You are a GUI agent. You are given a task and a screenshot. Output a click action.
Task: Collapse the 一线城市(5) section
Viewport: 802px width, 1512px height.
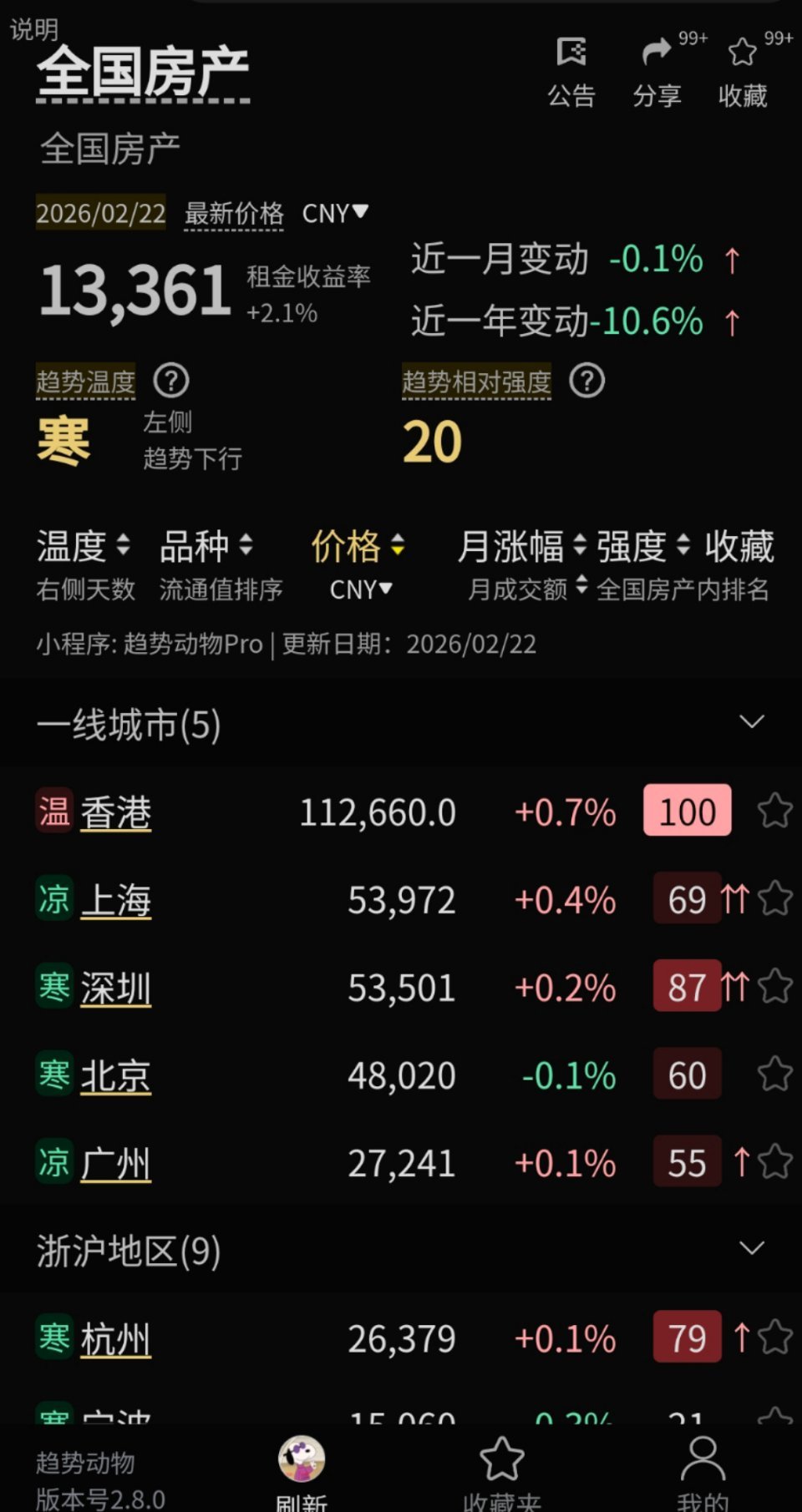[753, 721]
